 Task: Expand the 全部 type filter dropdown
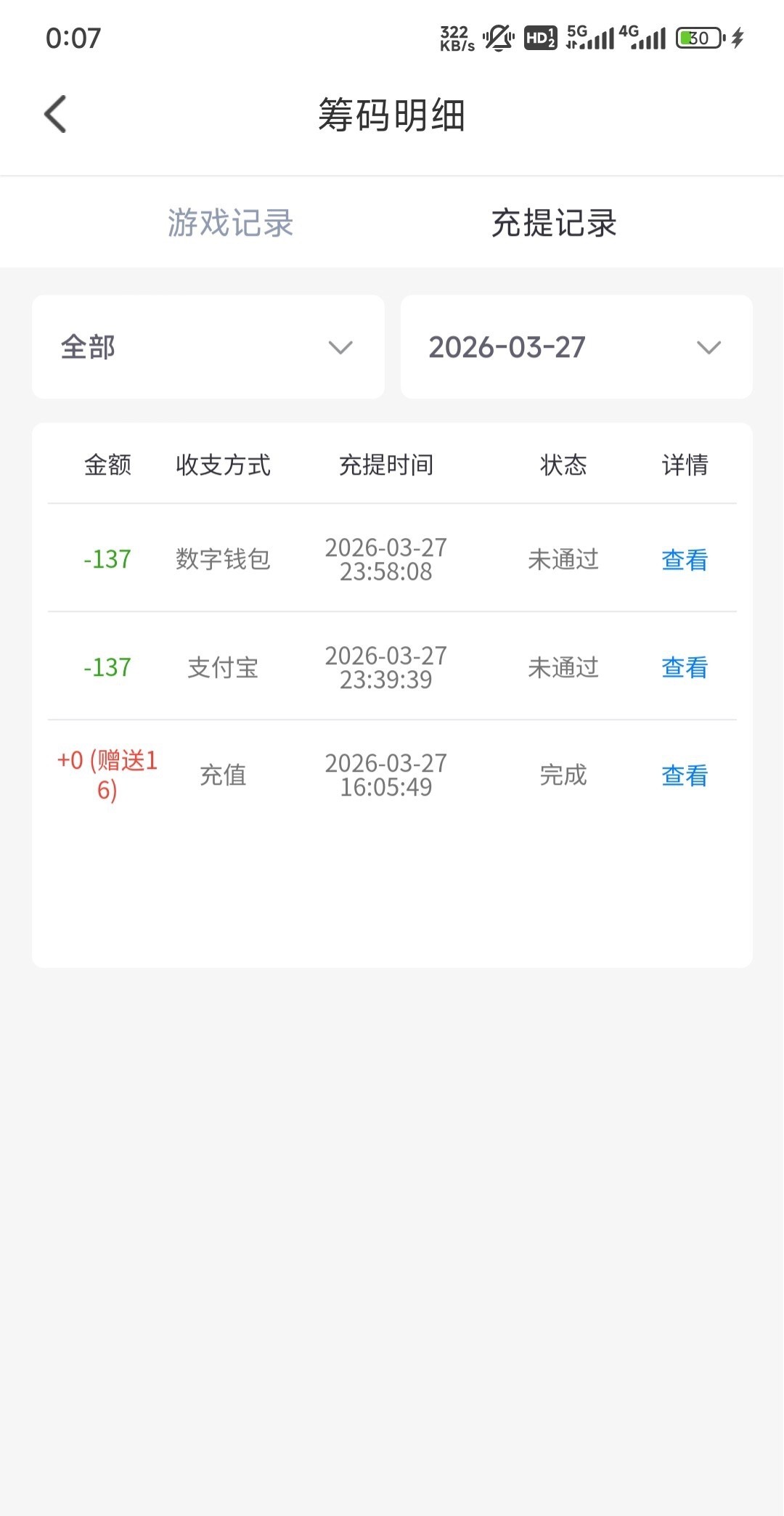point(208,347)
